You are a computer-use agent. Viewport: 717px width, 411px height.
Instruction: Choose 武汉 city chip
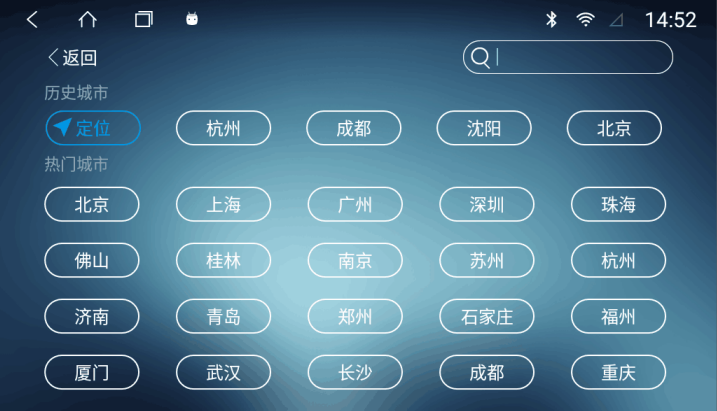tap(223, 373)
